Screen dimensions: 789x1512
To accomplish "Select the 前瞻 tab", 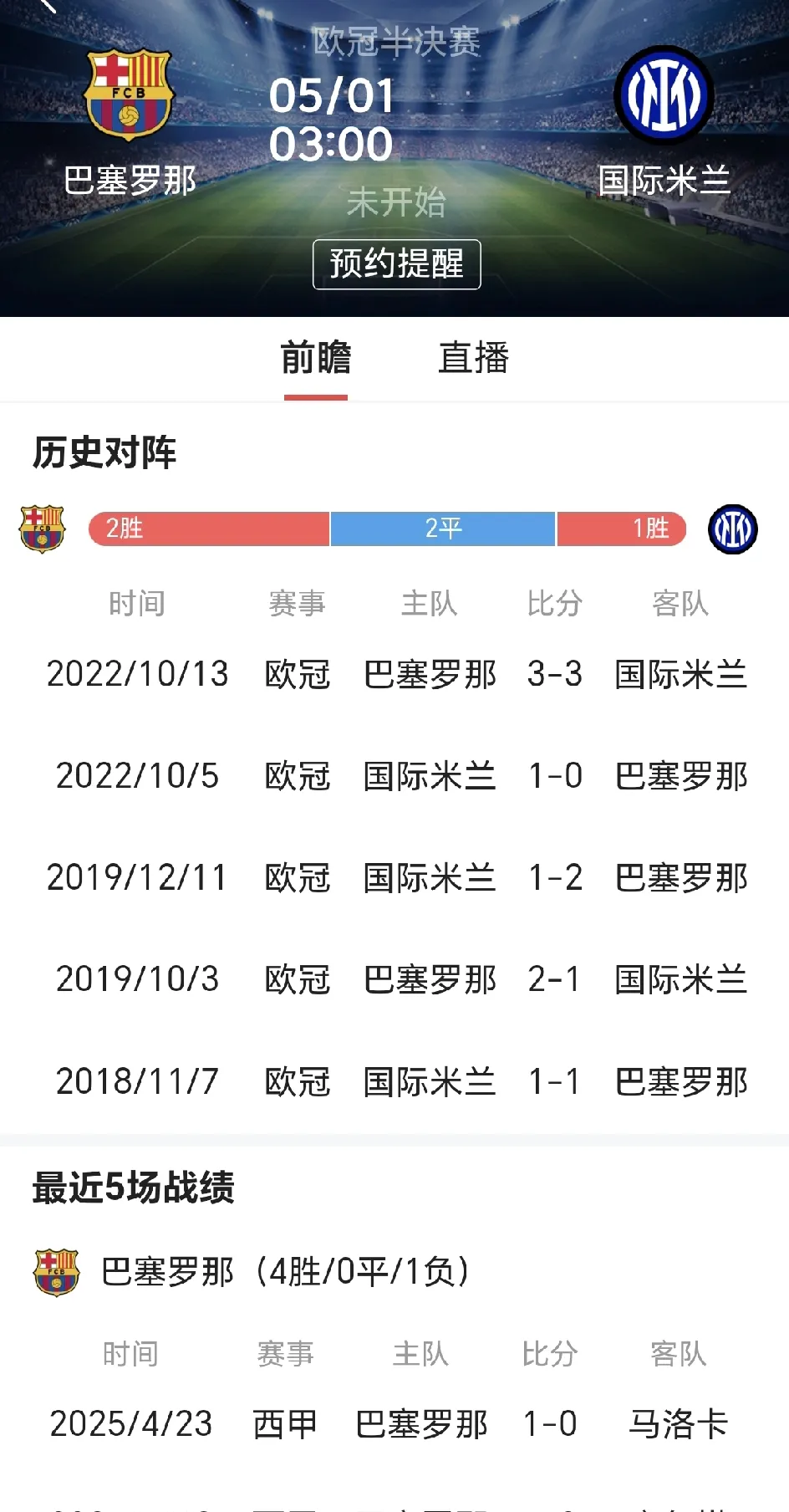I will tap(315, 358).
